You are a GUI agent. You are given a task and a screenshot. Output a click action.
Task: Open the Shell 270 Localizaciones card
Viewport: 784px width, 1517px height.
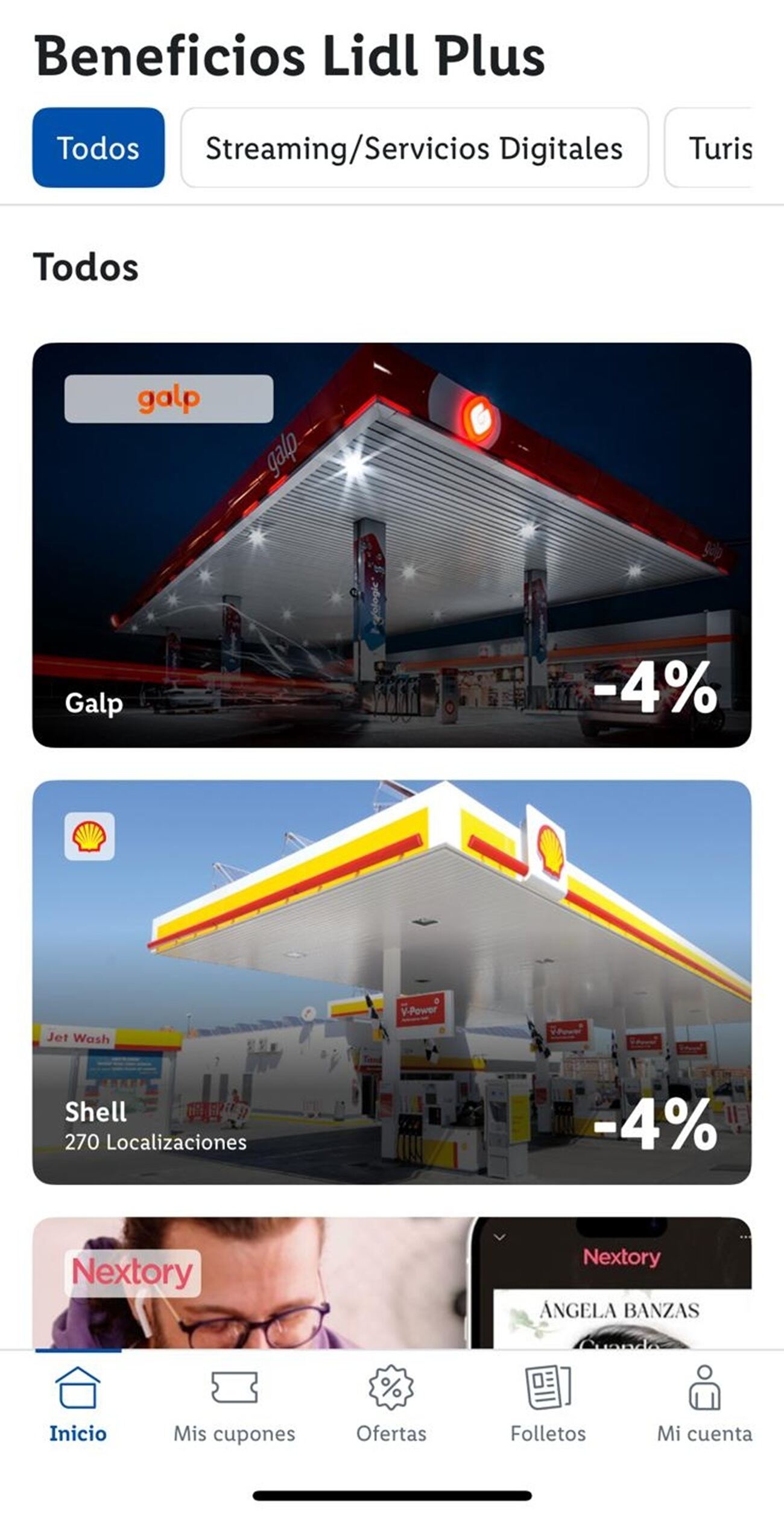[x=392, y=982]
